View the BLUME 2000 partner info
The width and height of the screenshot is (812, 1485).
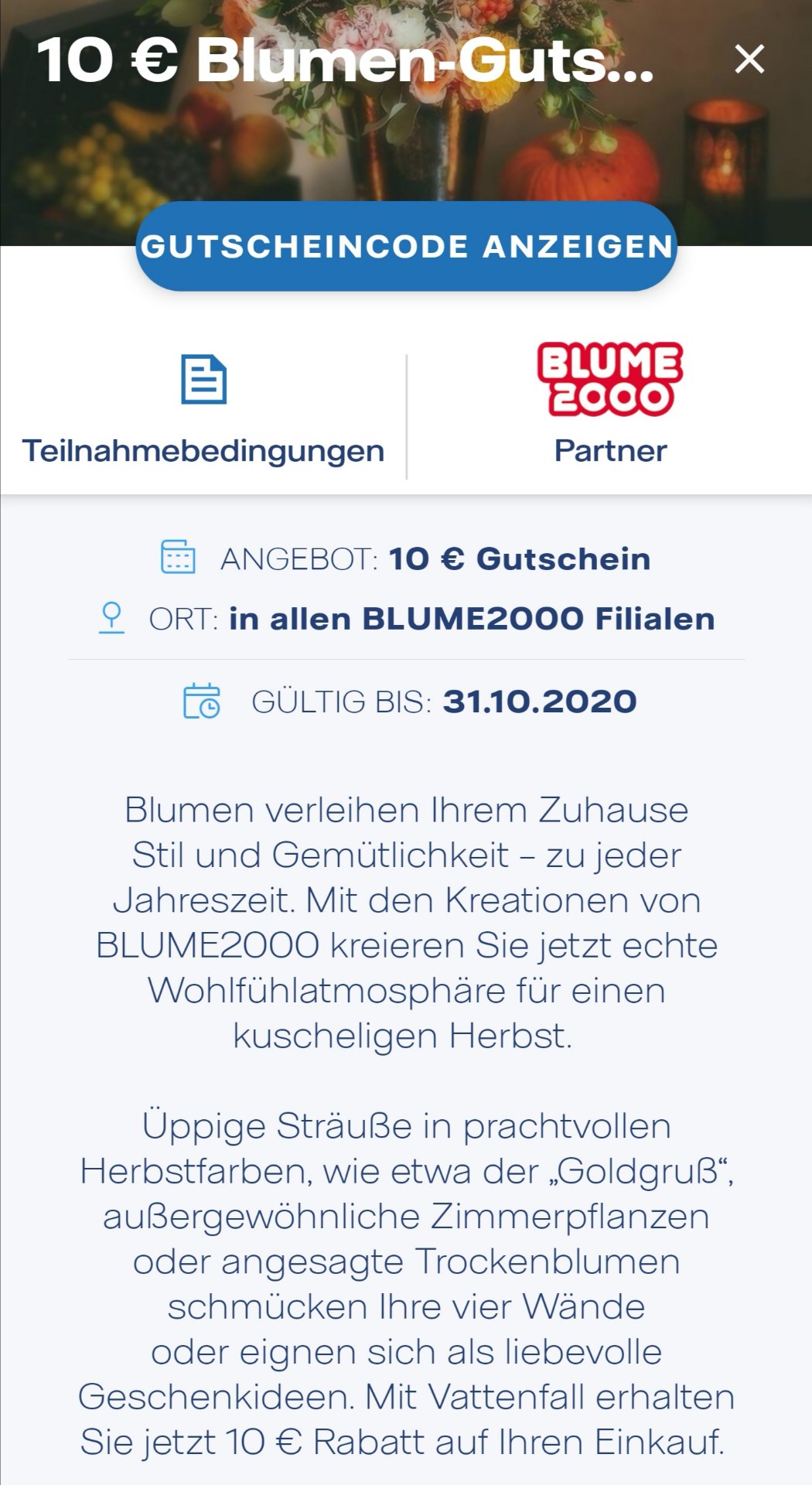click(x=610, y=406)
